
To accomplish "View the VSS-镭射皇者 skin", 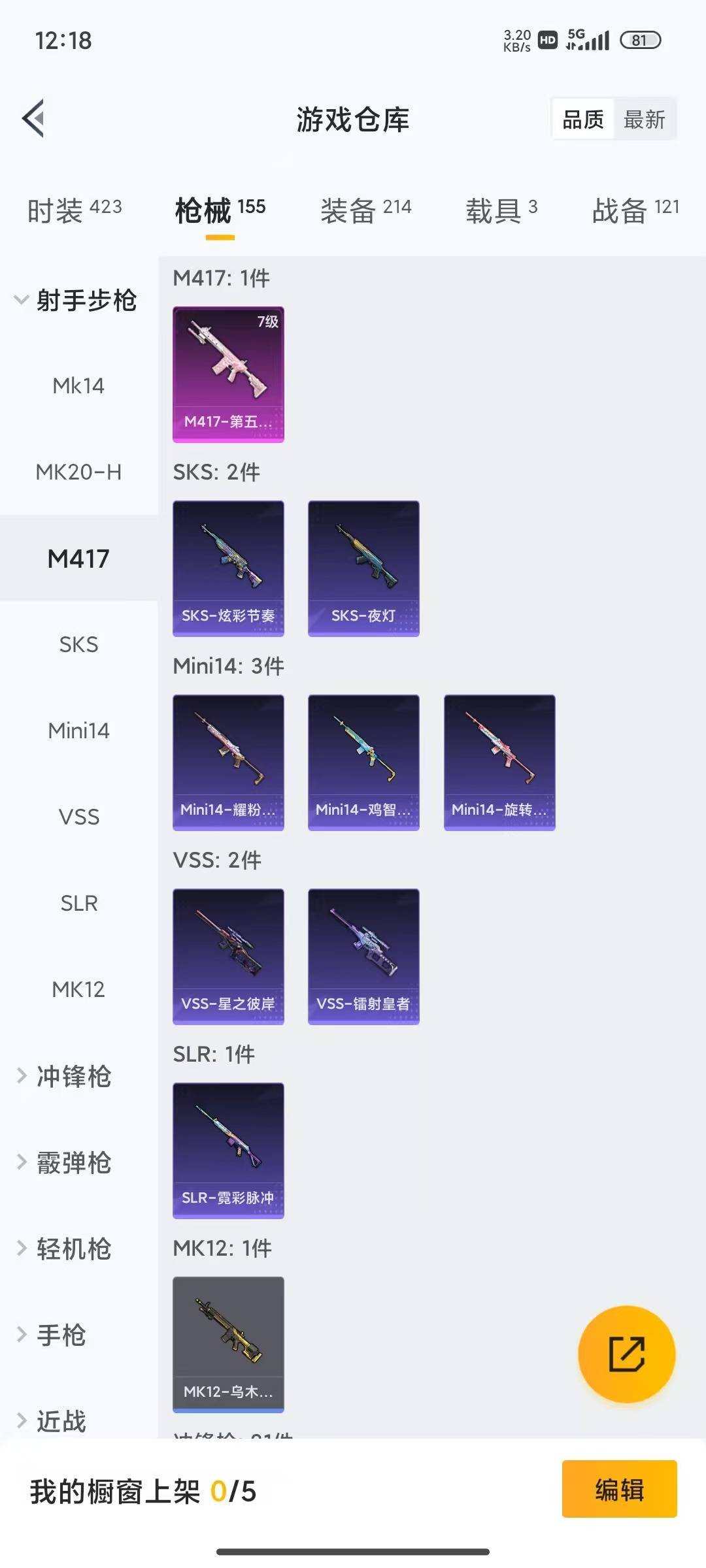I will click(x=363, y=956).
